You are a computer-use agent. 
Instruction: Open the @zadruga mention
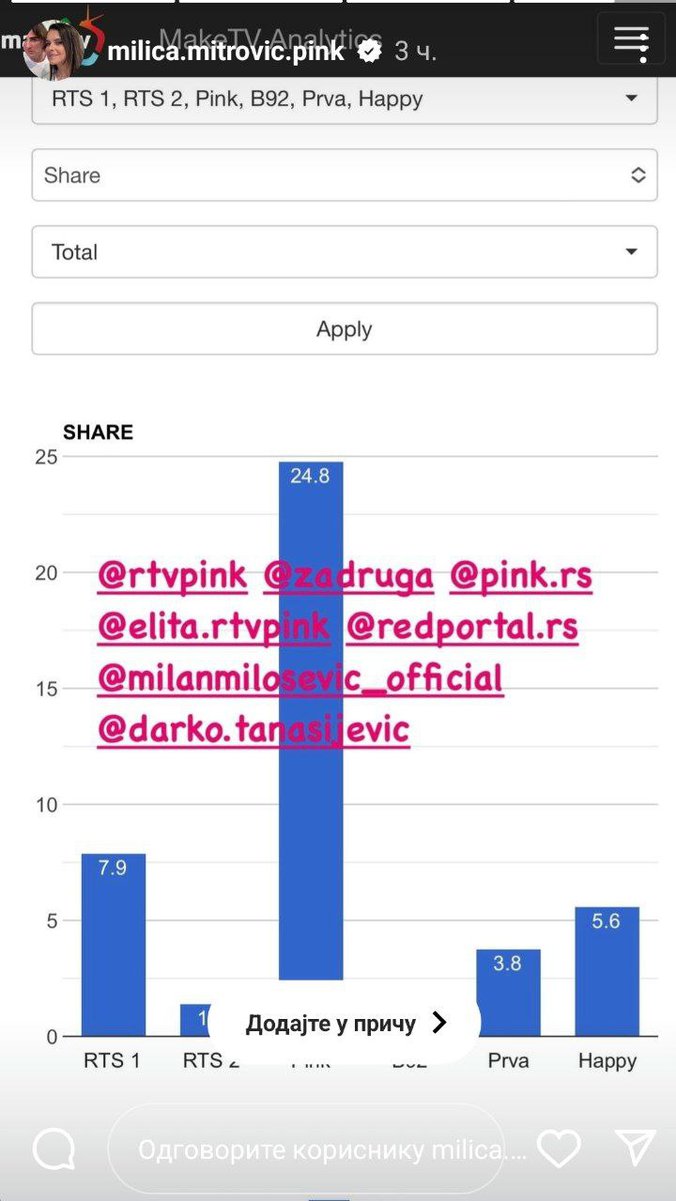point(349,577)
